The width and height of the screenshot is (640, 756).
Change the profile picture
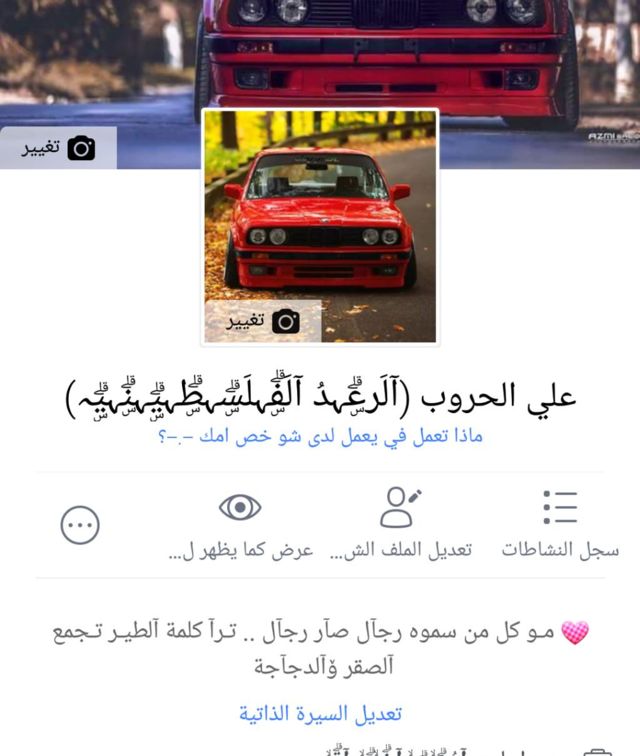[263, 321]
